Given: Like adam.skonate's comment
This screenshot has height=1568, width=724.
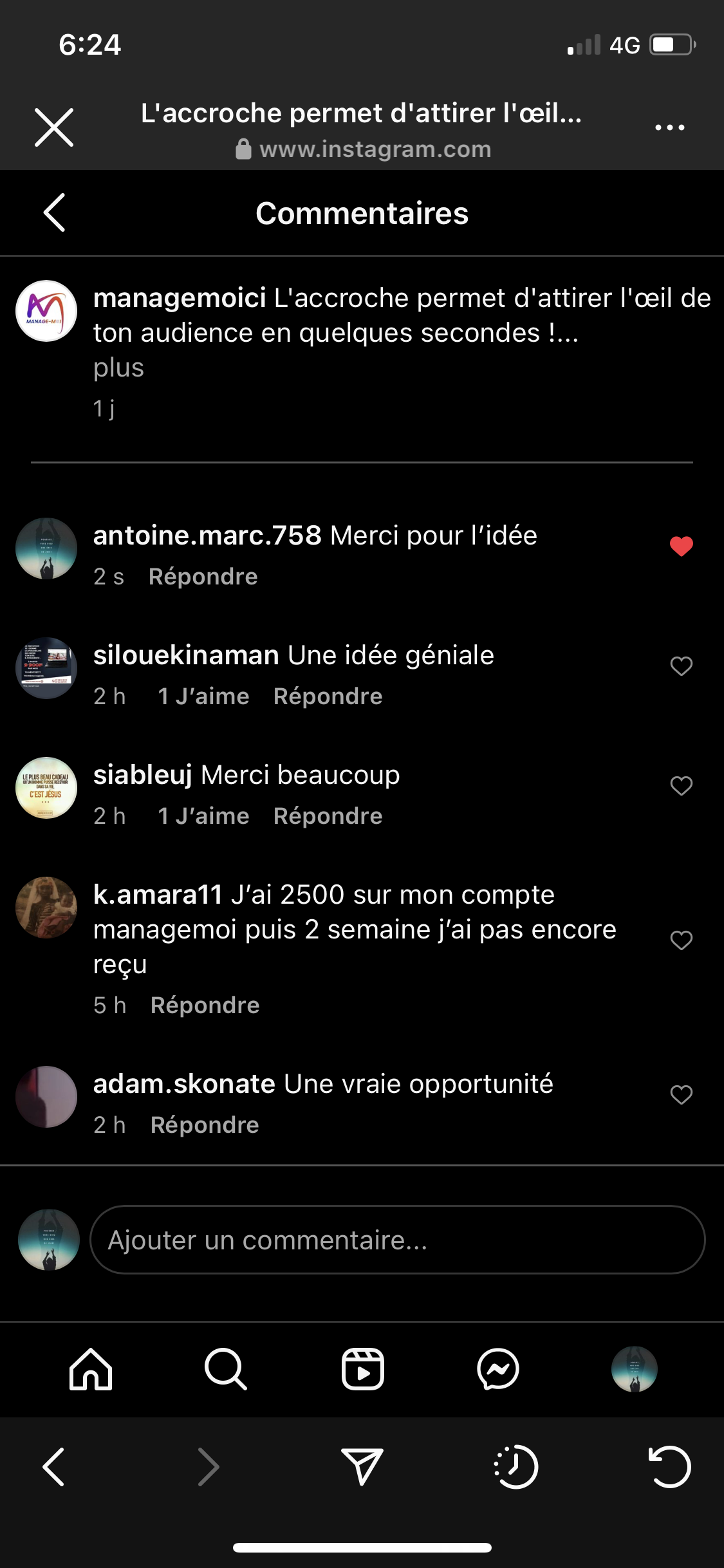Looking at the screenshot, I should (x=681, y=1094).
